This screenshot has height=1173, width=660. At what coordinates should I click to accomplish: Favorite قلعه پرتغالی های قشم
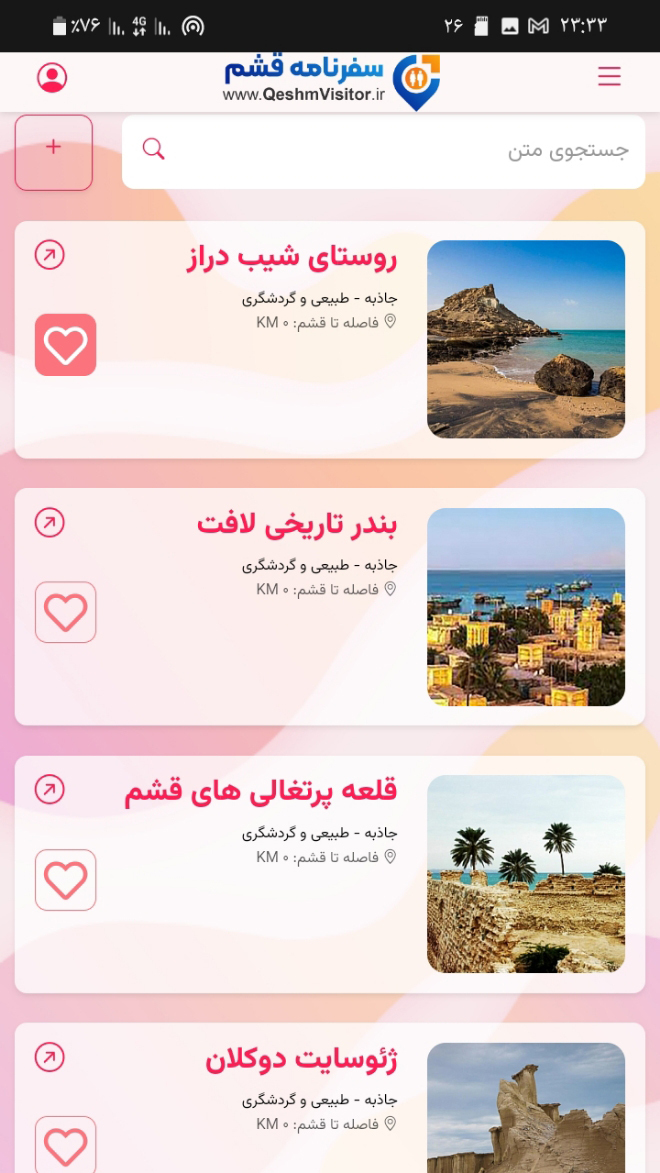click(x=66, y=880)
